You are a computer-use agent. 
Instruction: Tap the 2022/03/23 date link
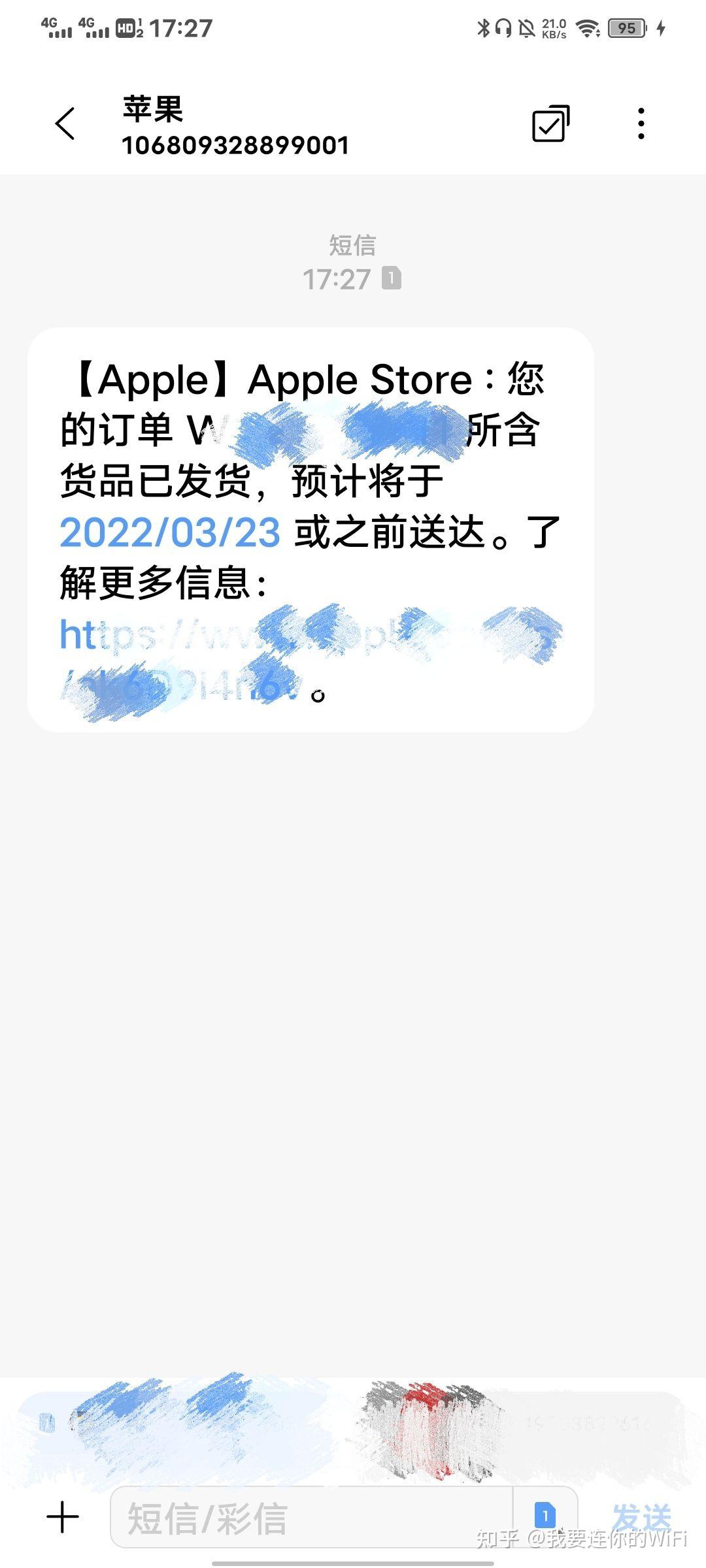click(x=170, y=532)
